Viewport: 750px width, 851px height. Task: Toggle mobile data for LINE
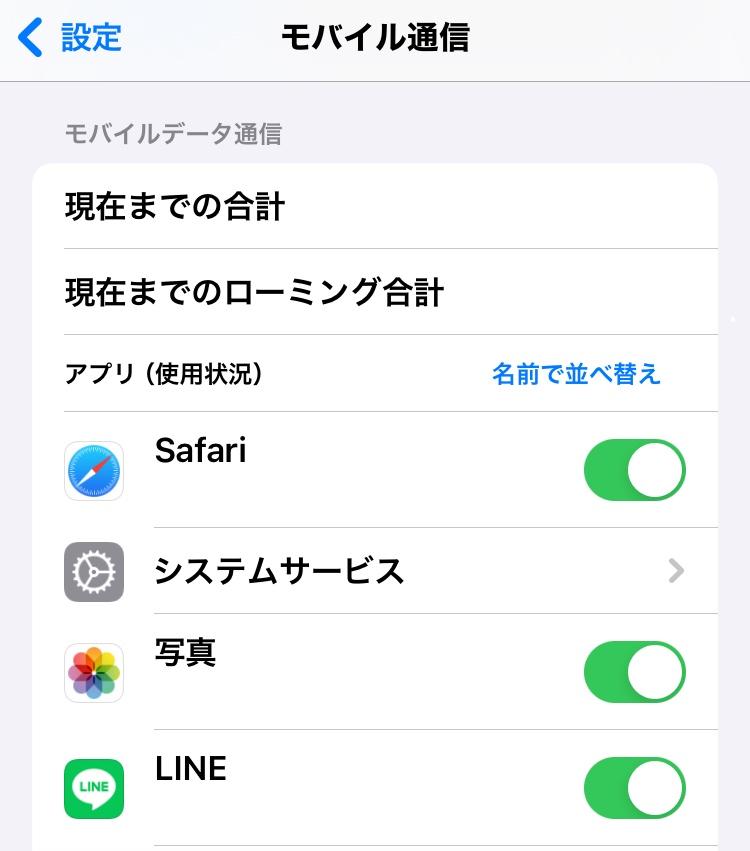point(634,788)
